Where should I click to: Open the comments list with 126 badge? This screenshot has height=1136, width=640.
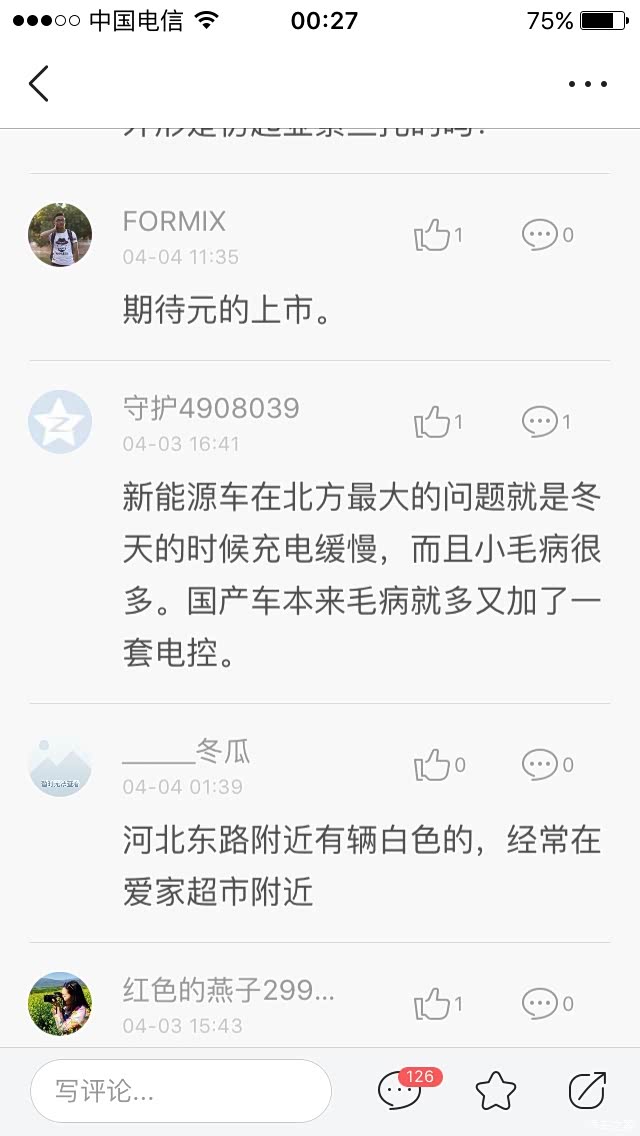pyautogui.click(x=400, y=1090)
